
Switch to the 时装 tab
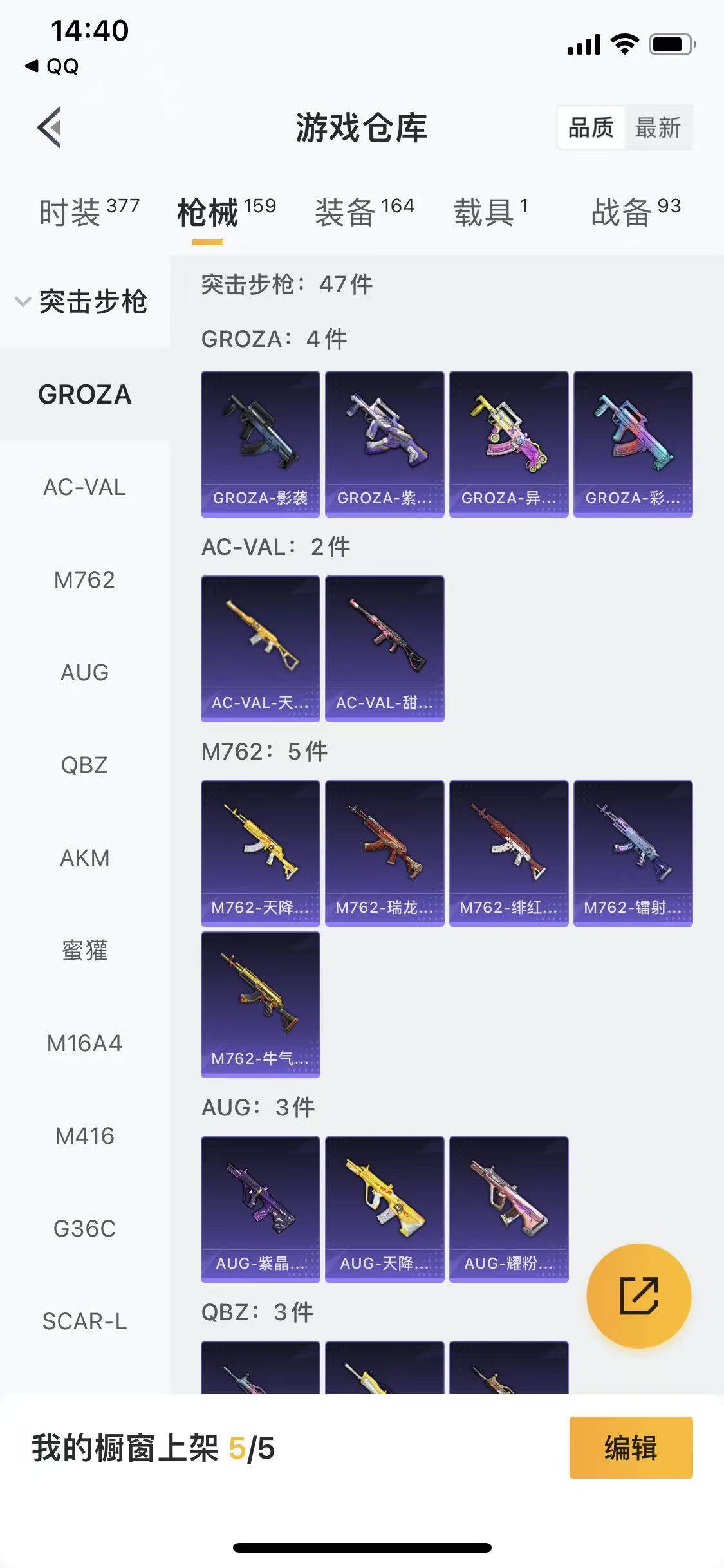(89, 212)
